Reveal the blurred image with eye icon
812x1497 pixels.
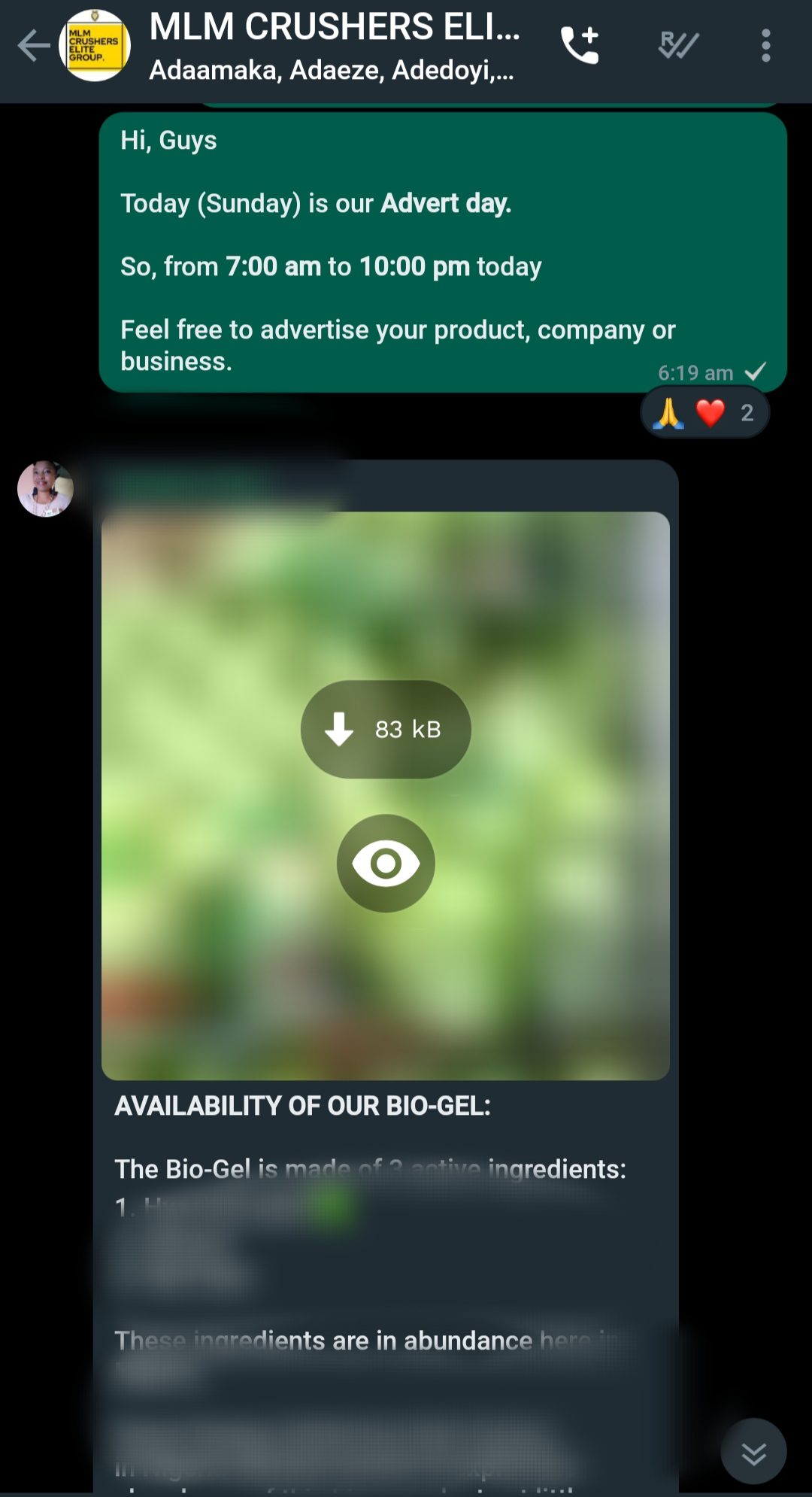pyautogui.click(x=386, y=863)
